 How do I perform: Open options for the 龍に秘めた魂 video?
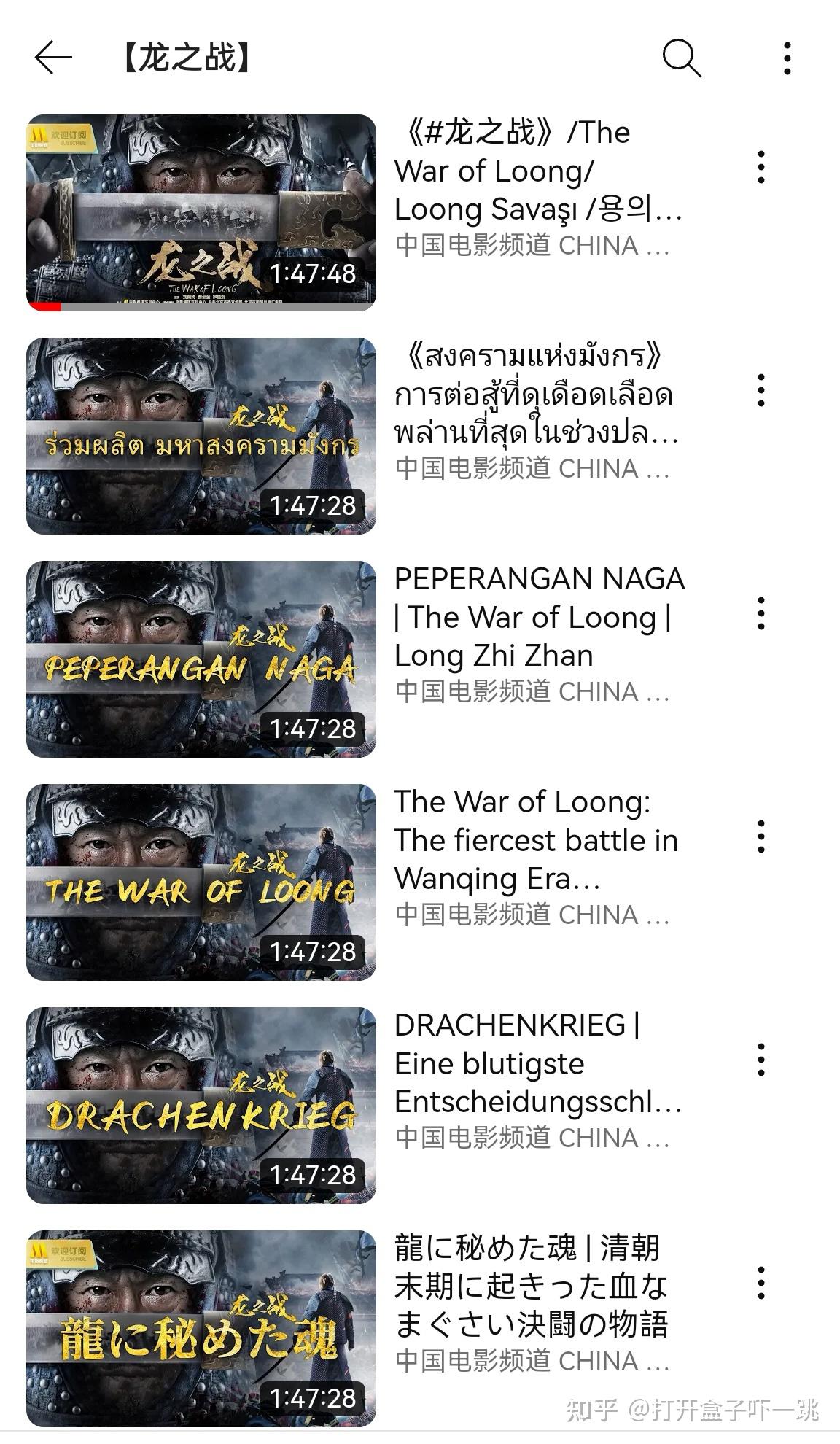pyautogui.click(x=761, y=1284)
